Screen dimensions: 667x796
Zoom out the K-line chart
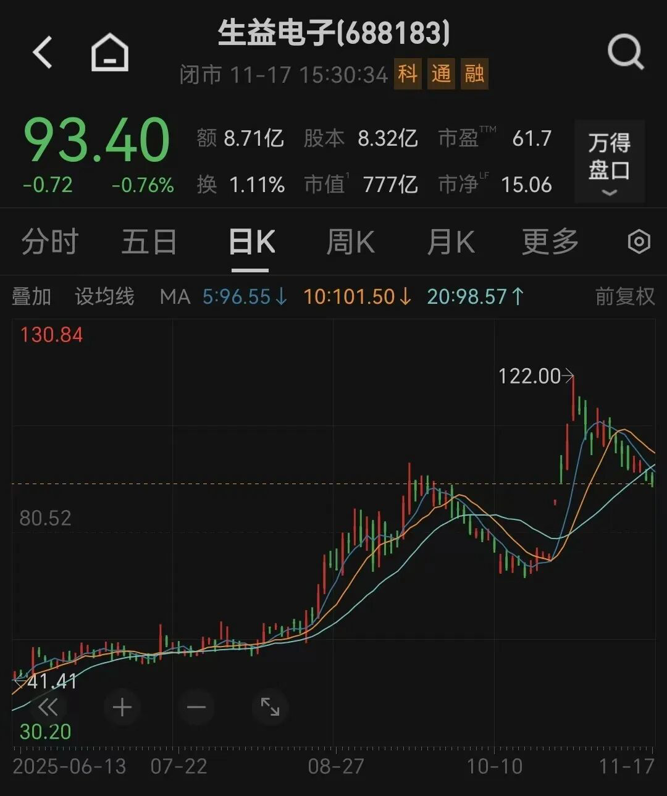(x=196, y=707)
